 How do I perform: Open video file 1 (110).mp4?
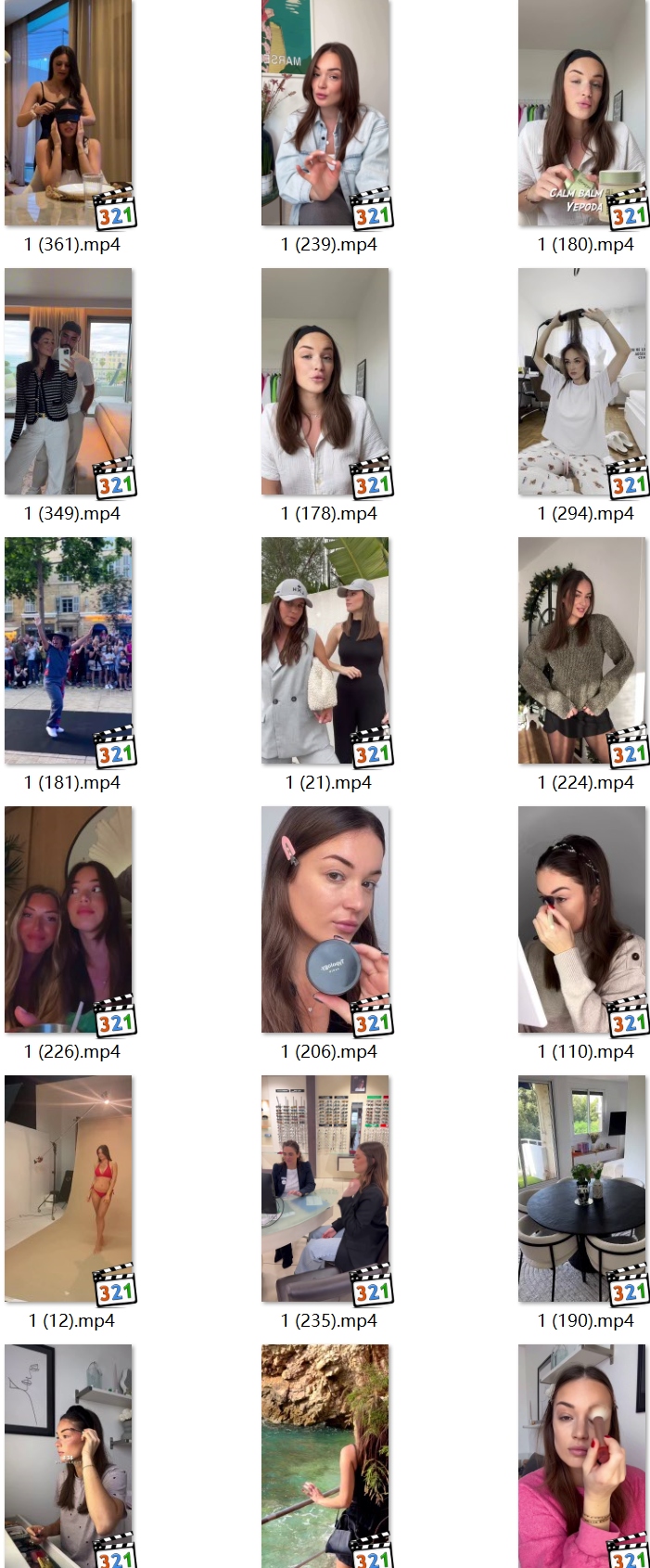(x=582, y=920)
